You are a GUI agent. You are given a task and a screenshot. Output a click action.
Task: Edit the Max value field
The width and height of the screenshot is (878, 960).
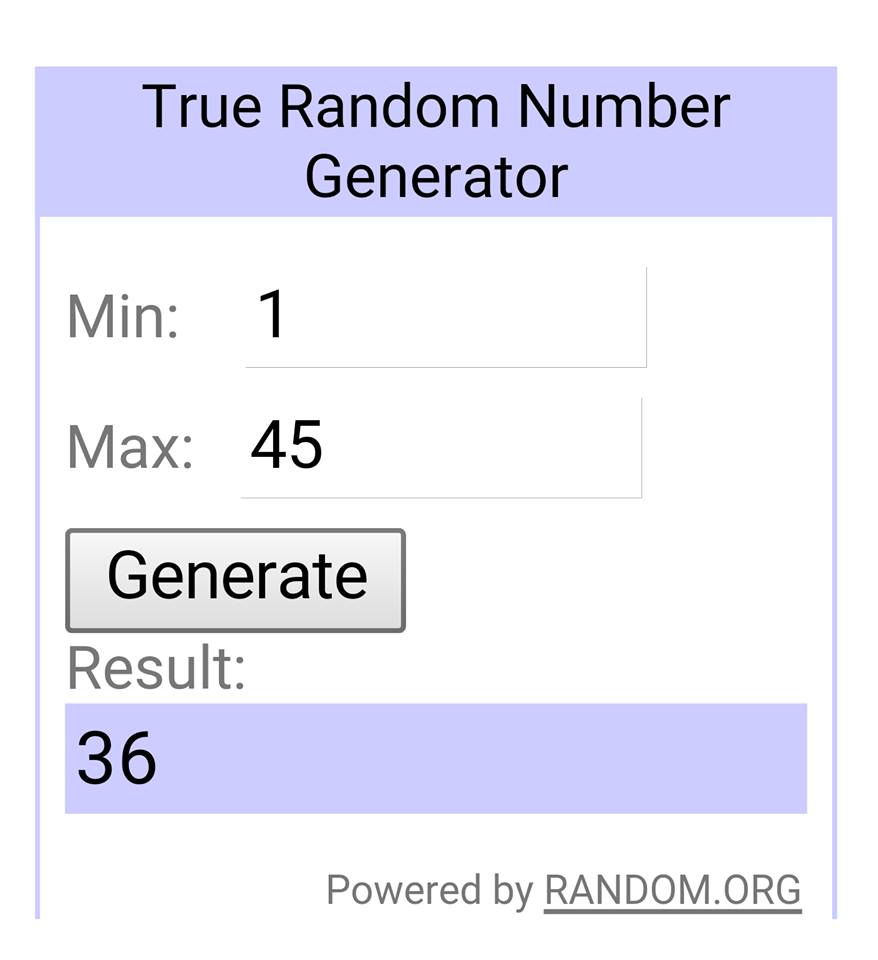pos(441,448)
